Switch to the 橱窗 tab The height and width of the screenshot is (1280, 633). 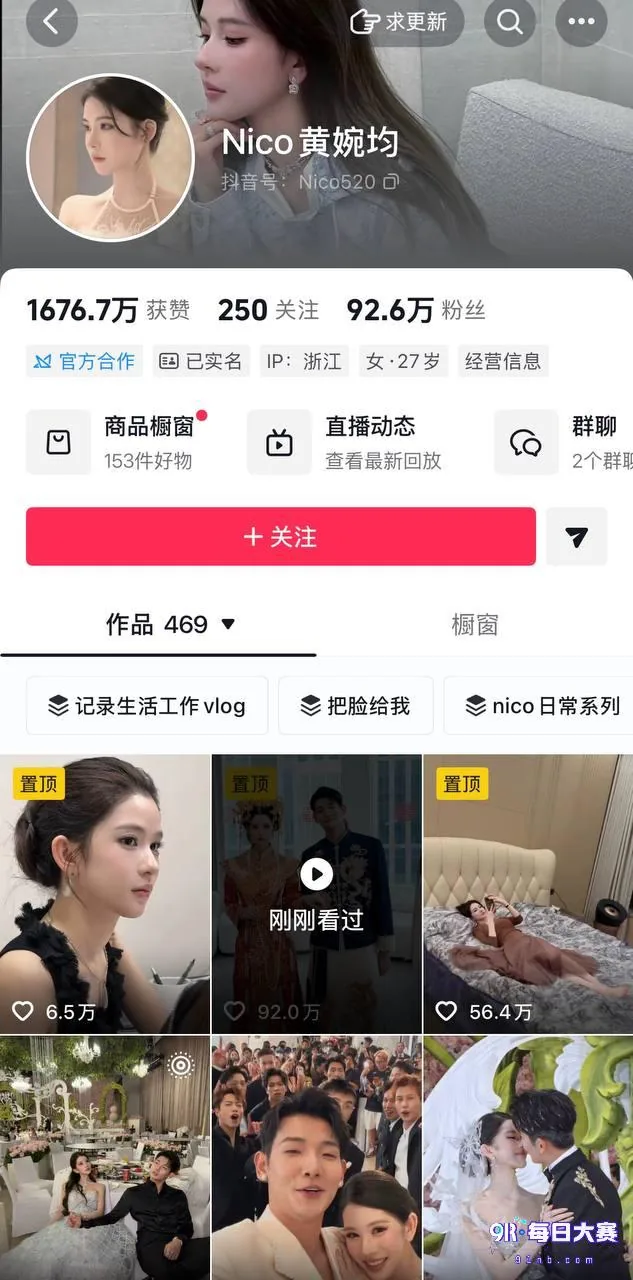click(474, 625)
